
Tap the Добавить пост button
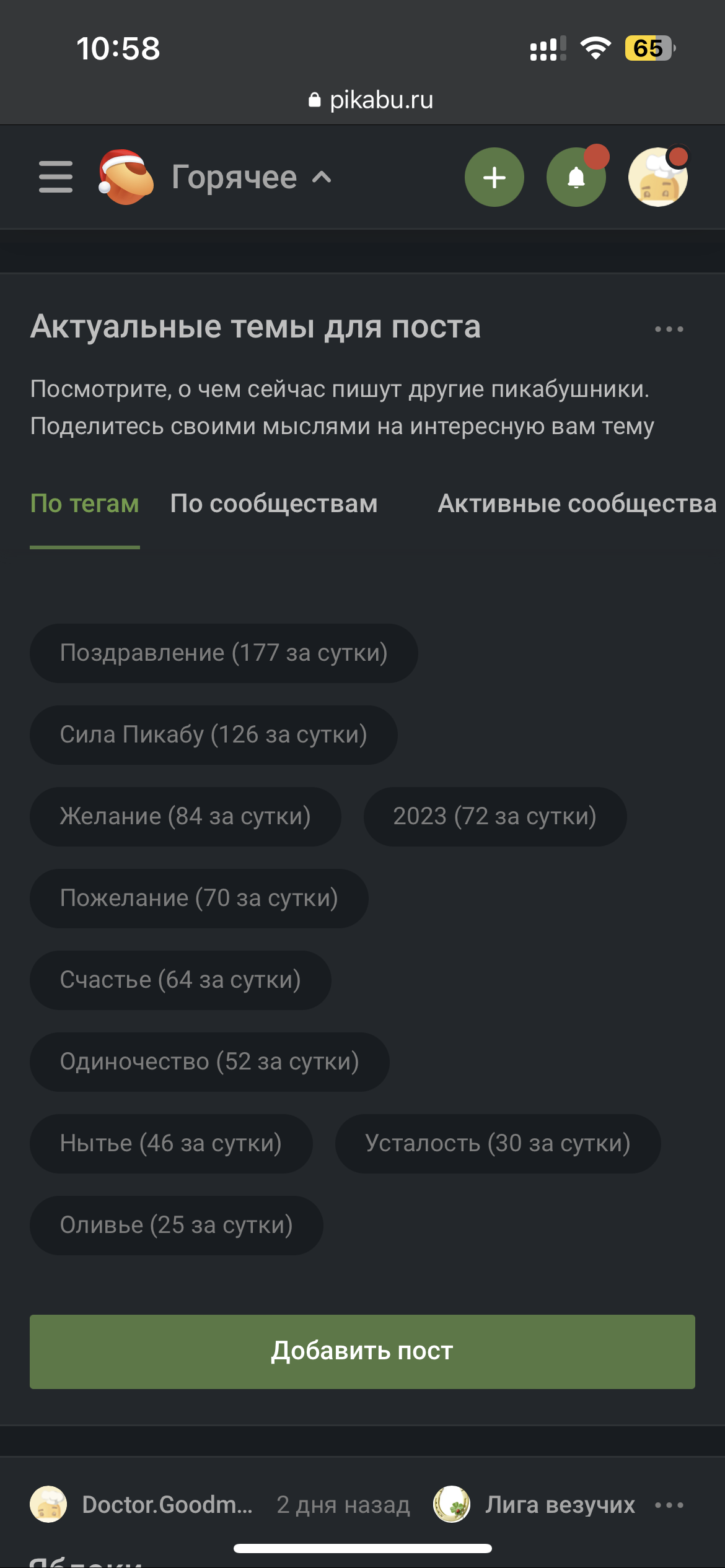(x=362, y=1351)
